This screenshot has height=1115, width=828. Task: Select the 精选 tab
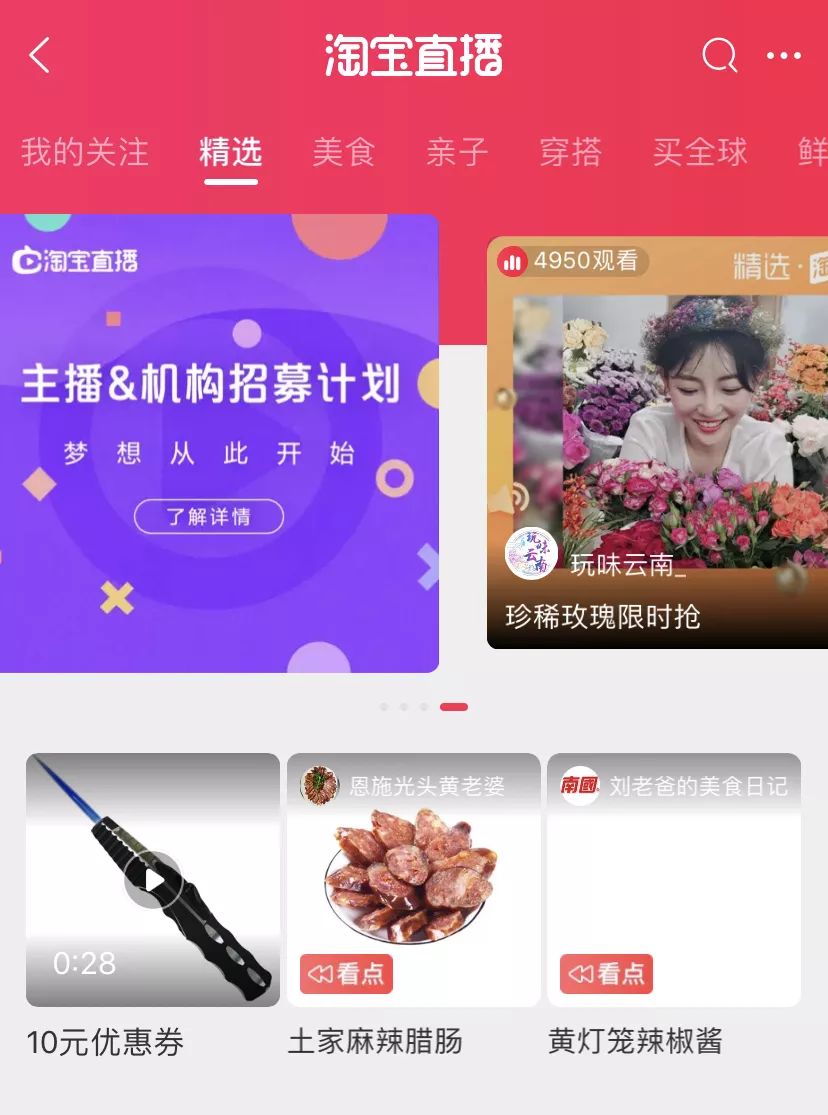(231, 152)
